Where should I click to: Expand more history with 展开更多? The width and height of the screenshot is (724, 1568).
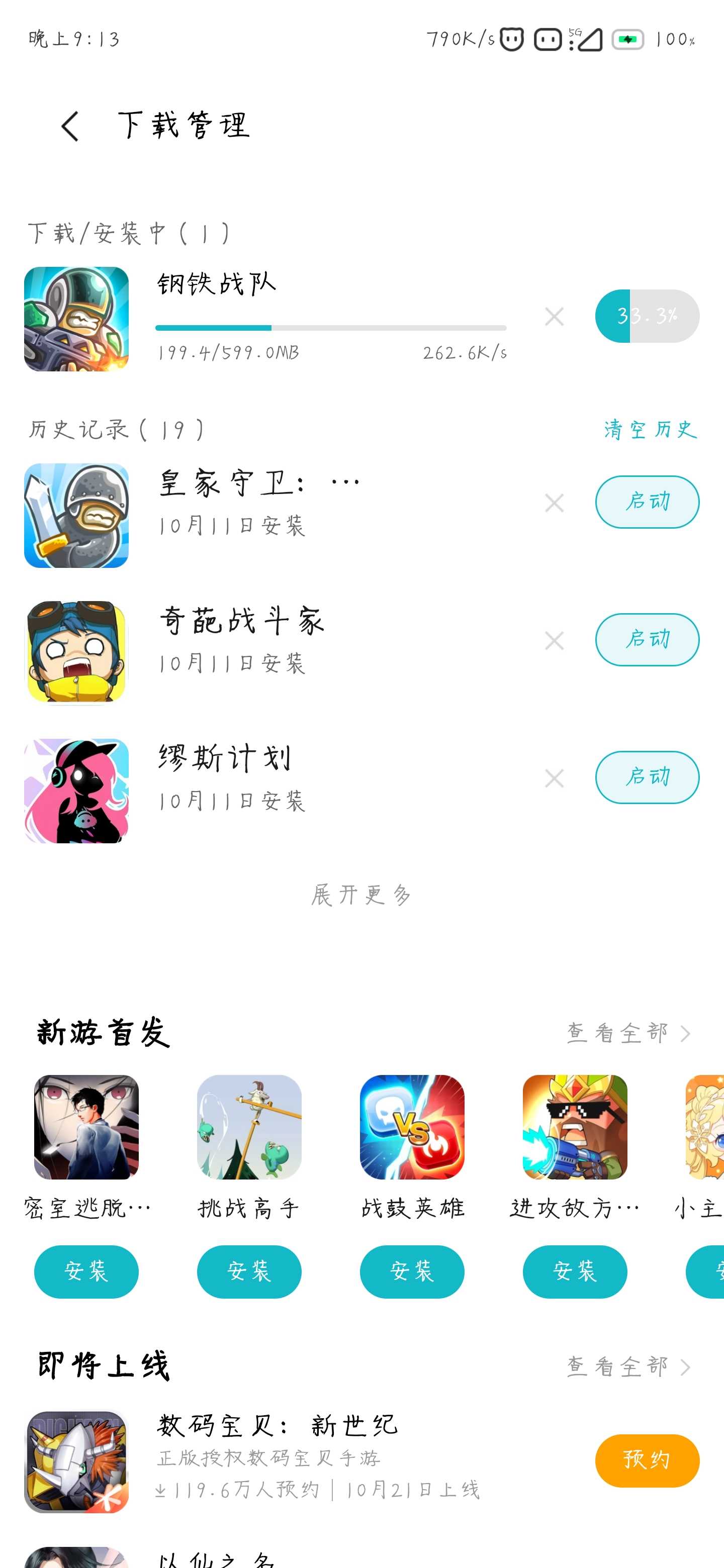(x=361, y=895)
